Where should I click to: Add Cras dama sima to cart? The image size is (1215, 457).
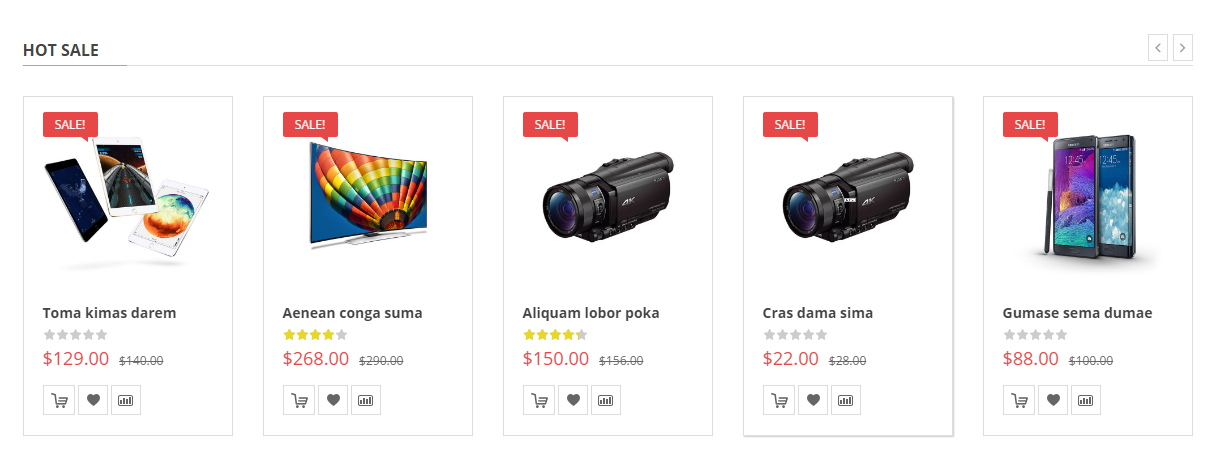(778, 400)
